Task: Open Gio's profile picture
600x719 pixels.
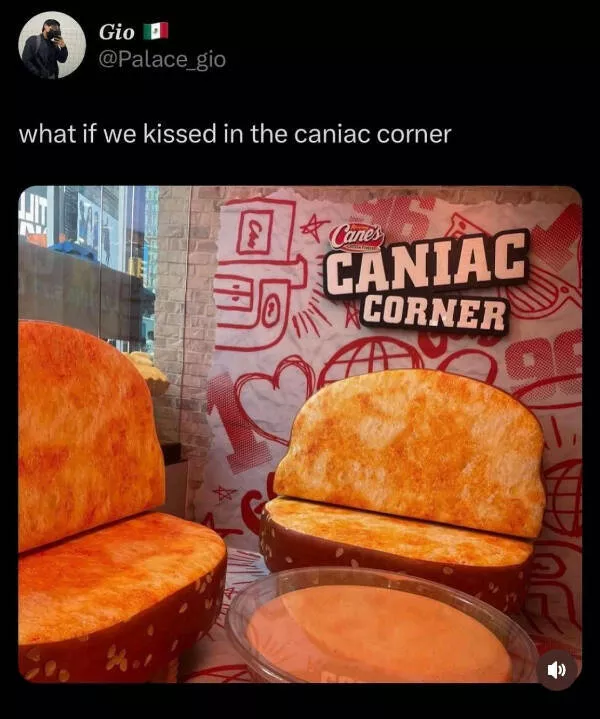Action: click(x=52, y=45)
